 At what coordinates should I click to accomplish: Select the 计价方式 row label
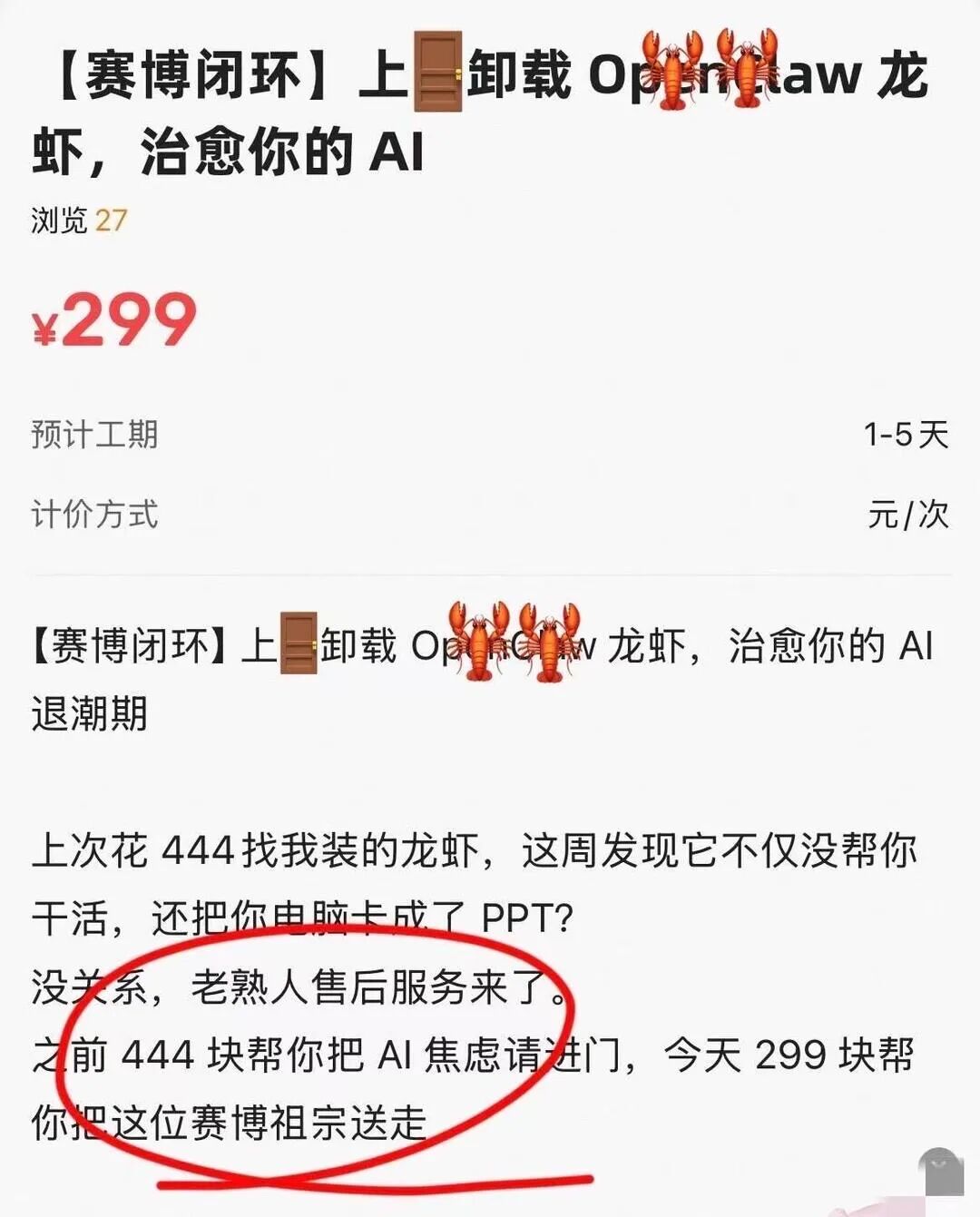pos(93,514)
